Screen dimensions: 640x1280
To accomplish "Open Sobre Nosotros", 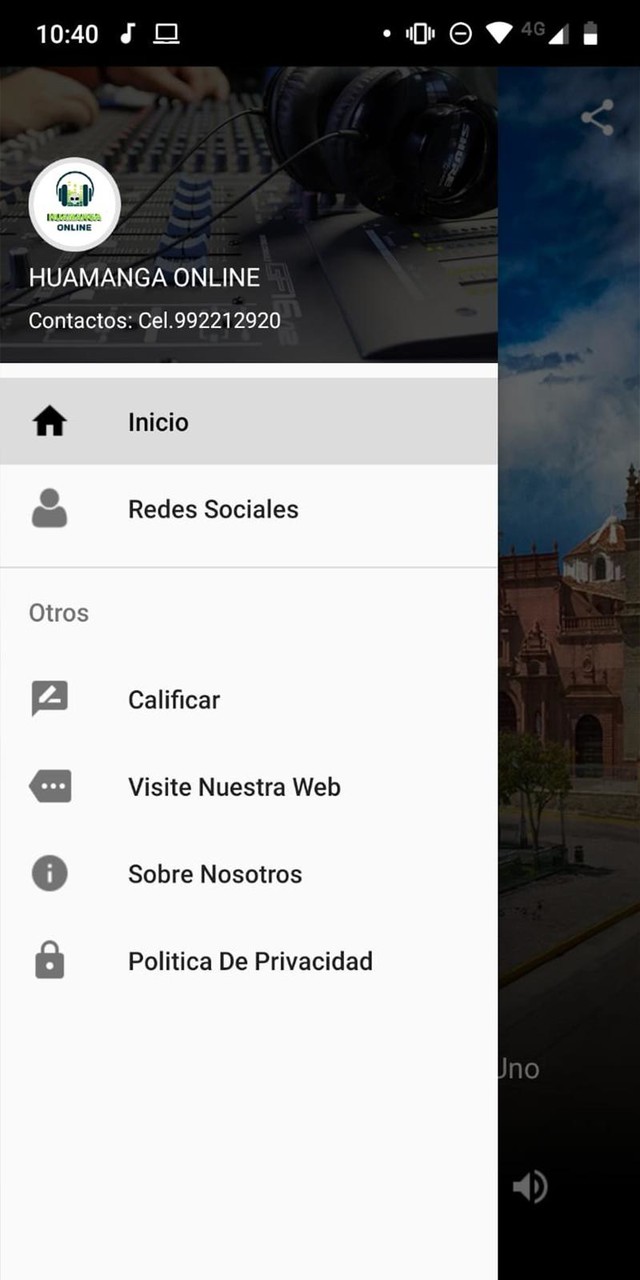I will (214, 874).
